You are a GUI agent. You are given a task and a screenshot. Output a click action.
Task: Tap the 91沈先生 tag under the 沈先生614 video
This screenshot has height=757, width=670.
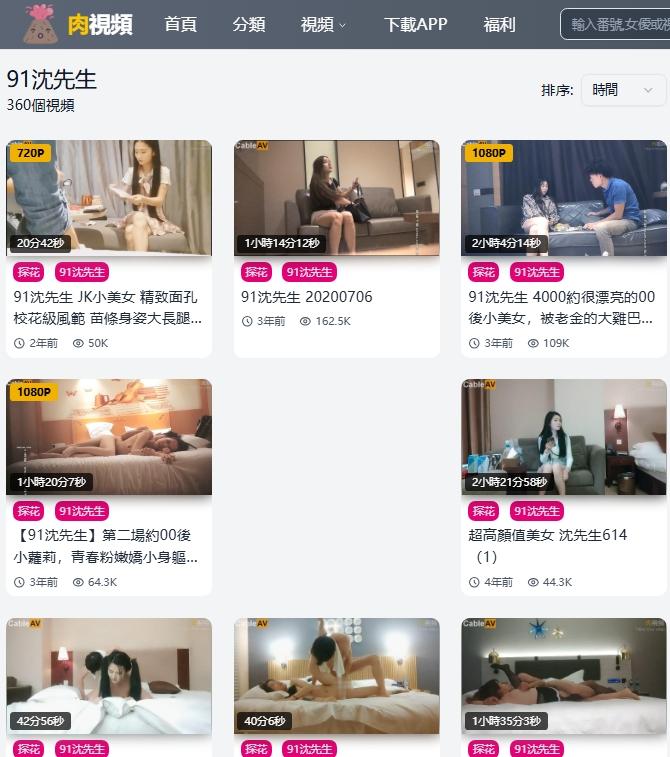pyautogui.click(x=537, y=511)
